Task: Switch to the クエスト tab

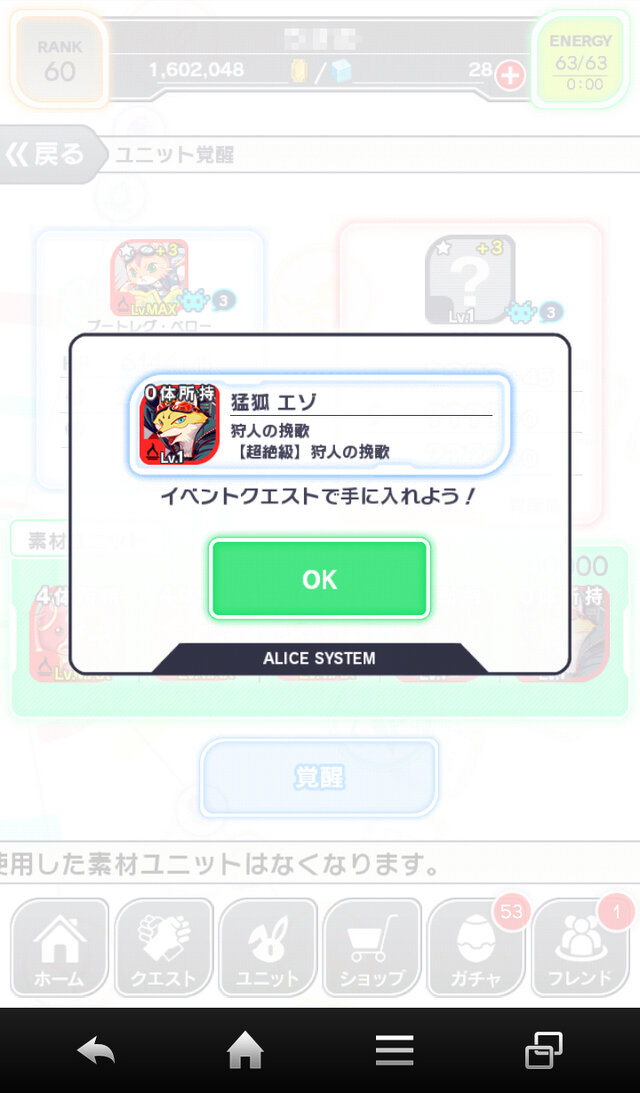Action: point(164,948)
